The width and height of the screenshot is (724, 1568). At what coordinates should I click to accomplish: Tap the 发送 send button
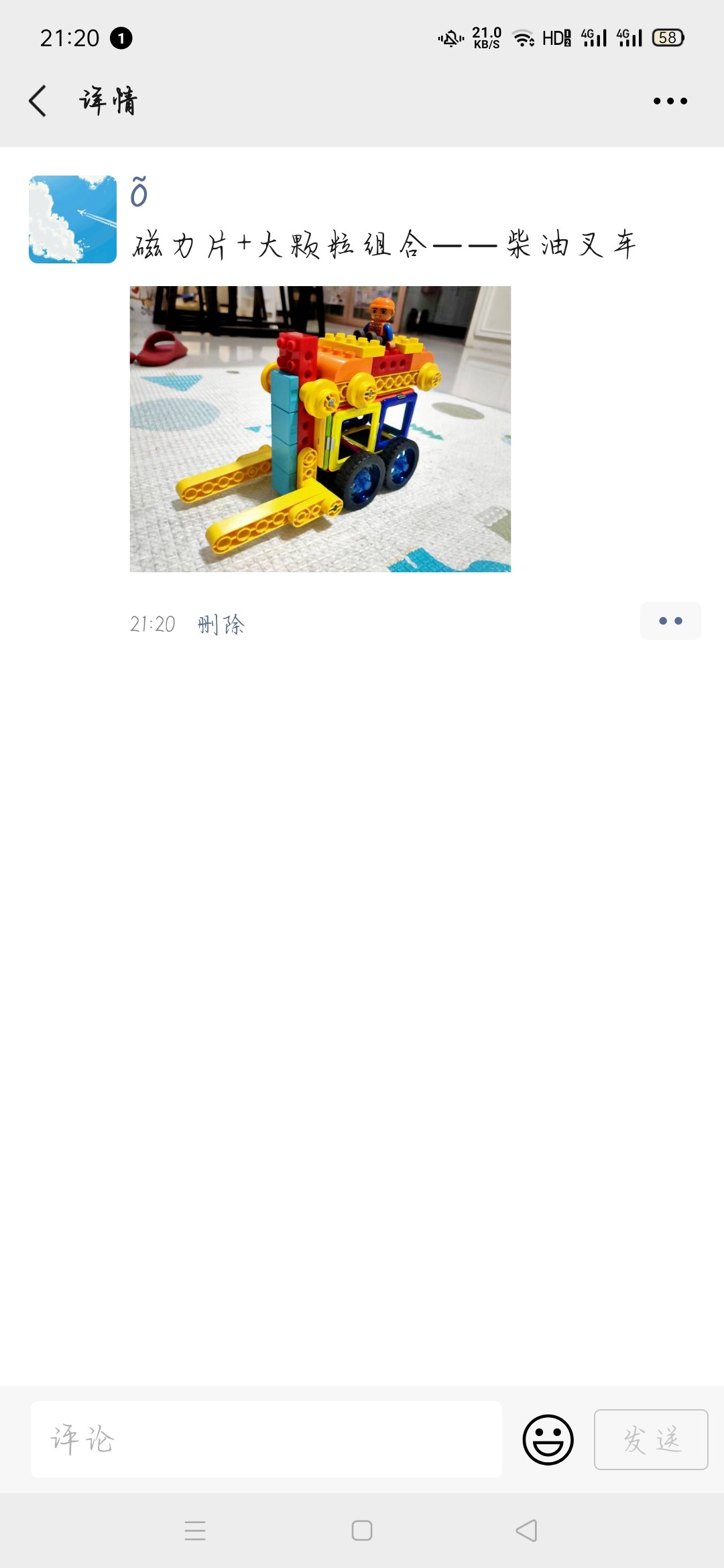[x=650, y=1439]
